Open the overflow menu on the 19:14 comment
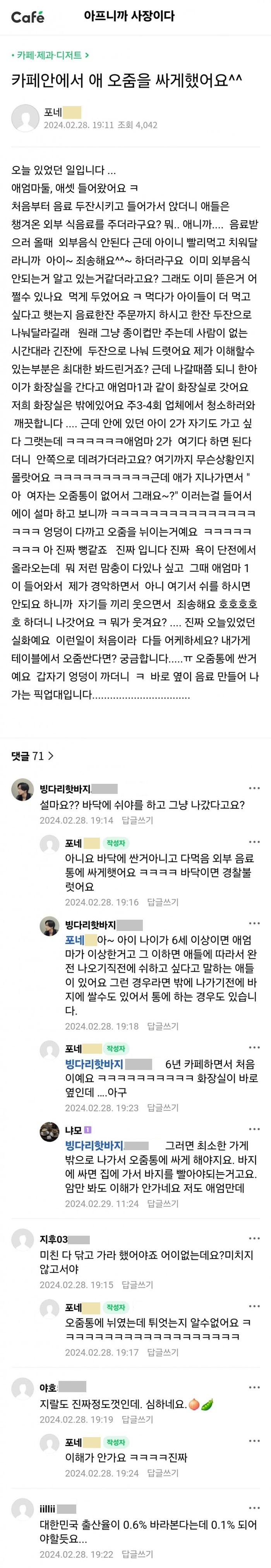 pyautogui.click(x=254, y=789)
